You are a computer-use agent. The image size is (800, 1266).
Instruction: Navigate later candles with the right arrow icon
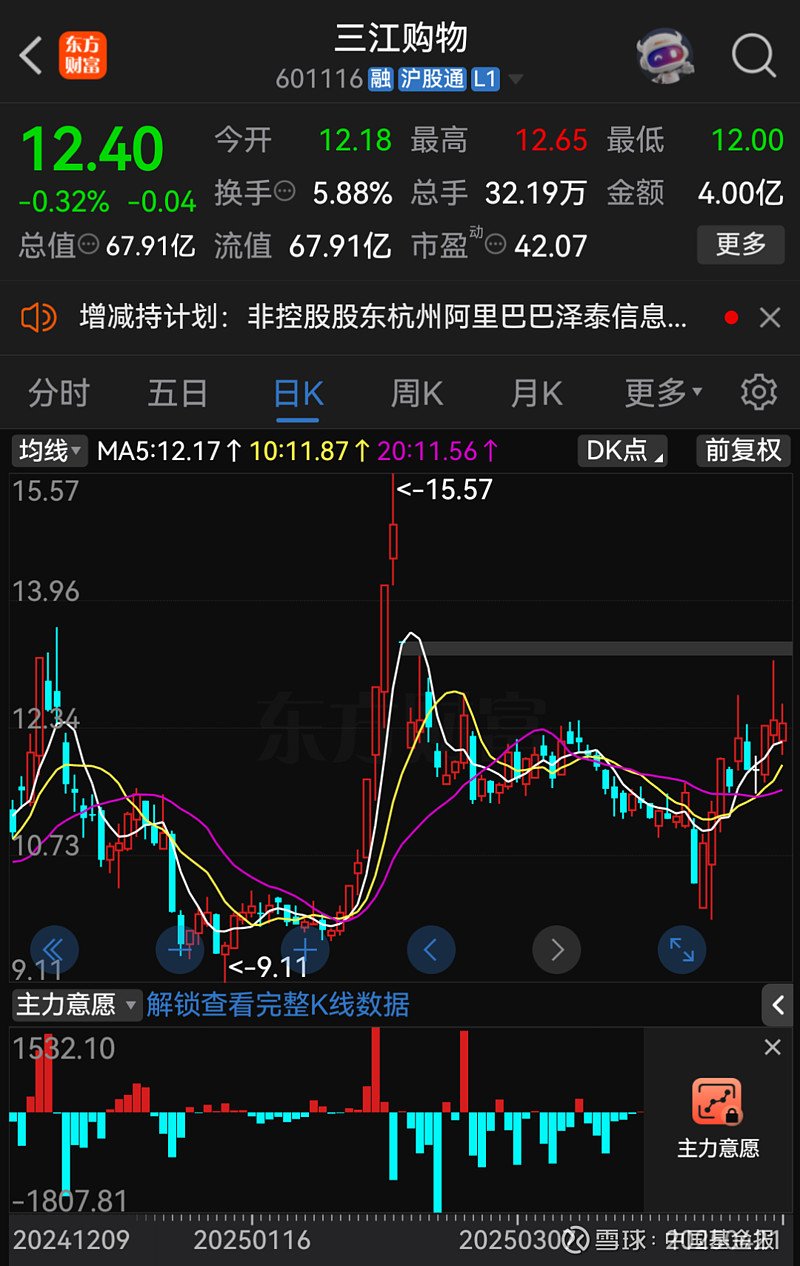coord(556,950)
